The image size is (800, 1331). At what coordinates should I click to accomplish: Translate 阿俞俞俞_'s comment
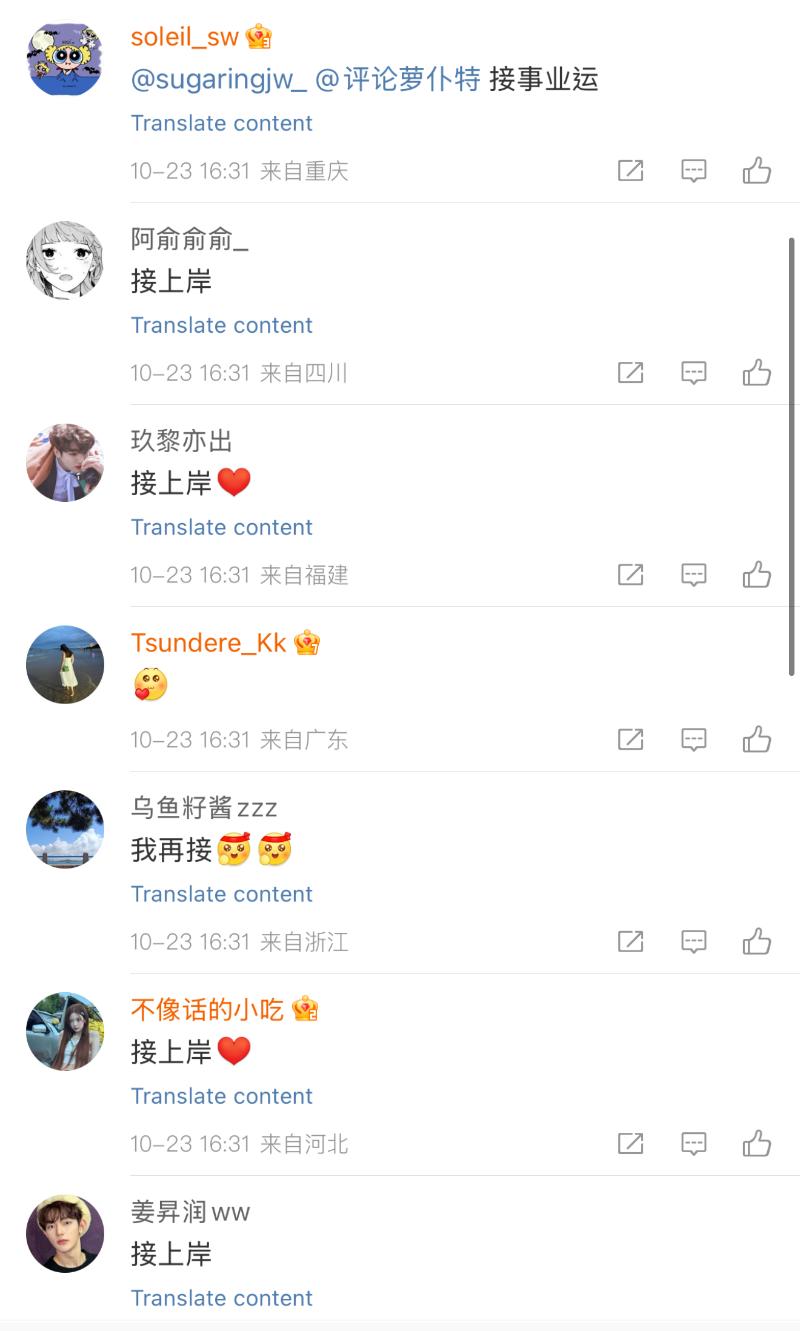(221, 325)
